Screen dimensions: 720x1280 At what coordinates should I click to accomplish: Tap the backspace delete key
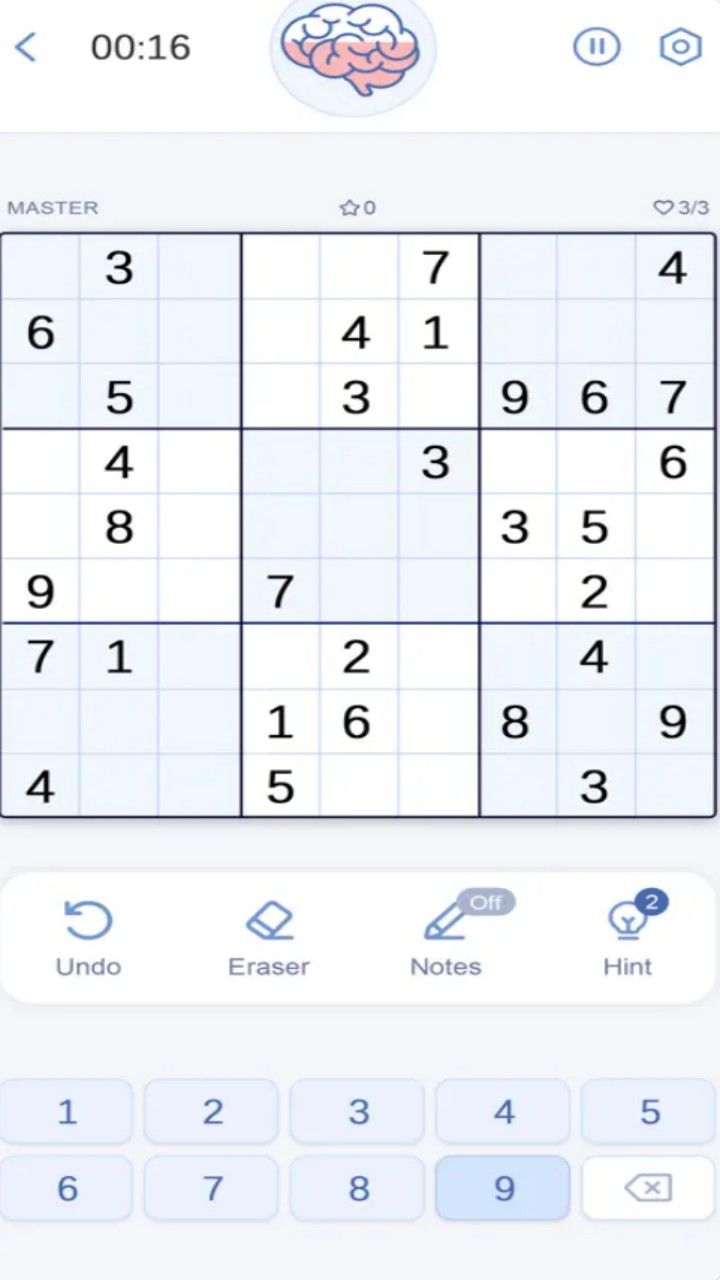[x=648, y=1188]
